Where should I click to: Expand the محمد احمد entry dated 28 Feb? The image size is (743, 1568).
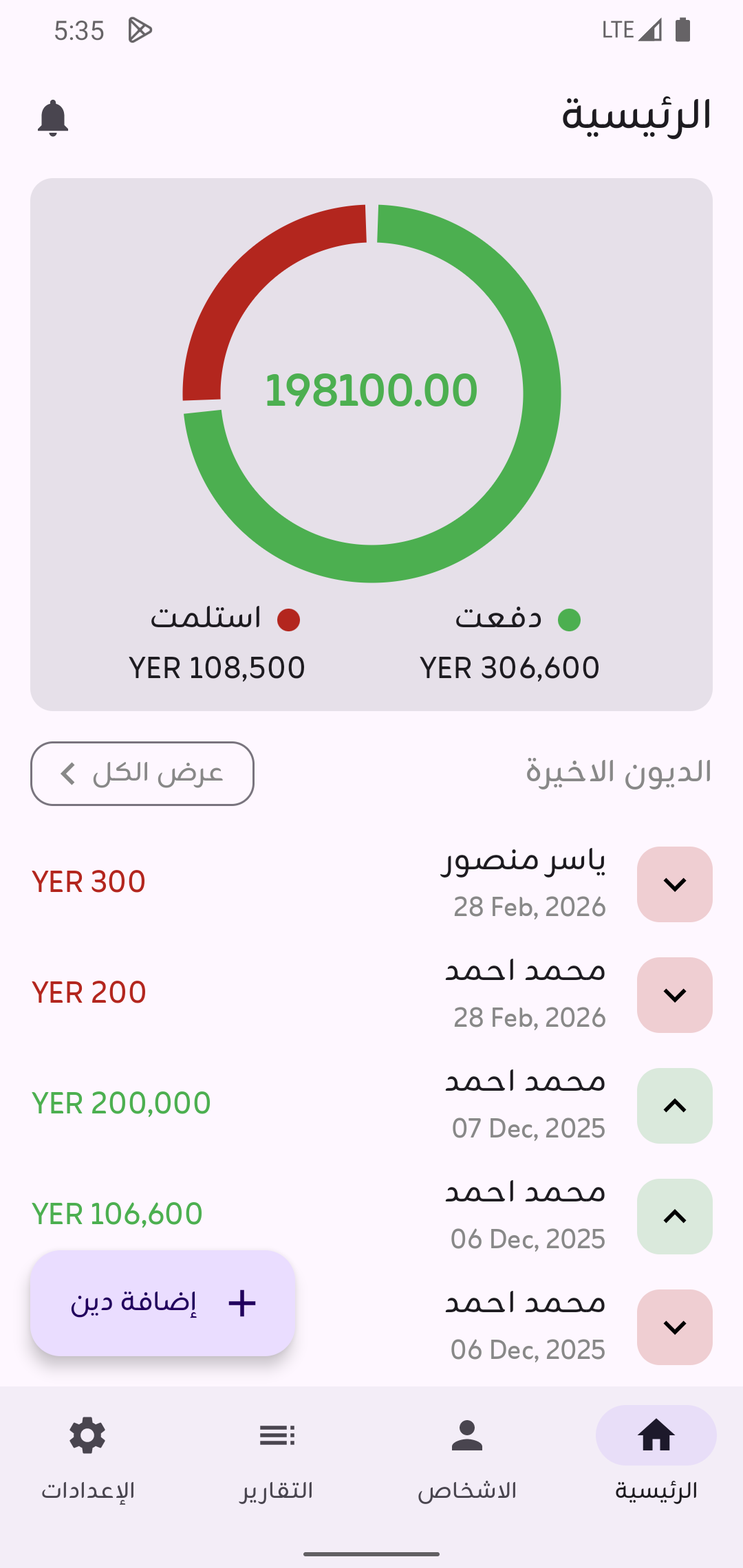[x=674, y=994]
